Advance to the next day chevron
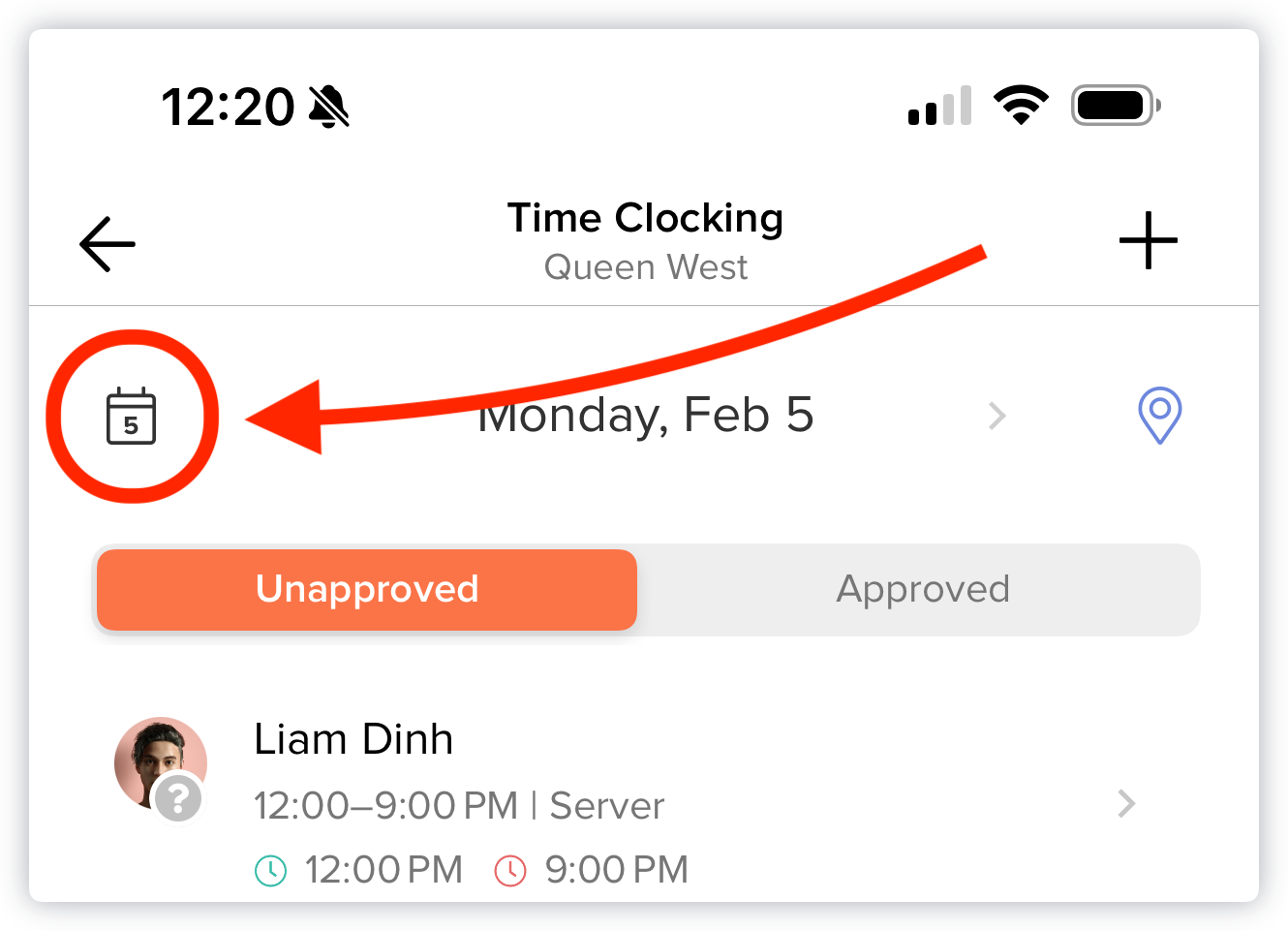1288x931 pixels. point(997,417)
